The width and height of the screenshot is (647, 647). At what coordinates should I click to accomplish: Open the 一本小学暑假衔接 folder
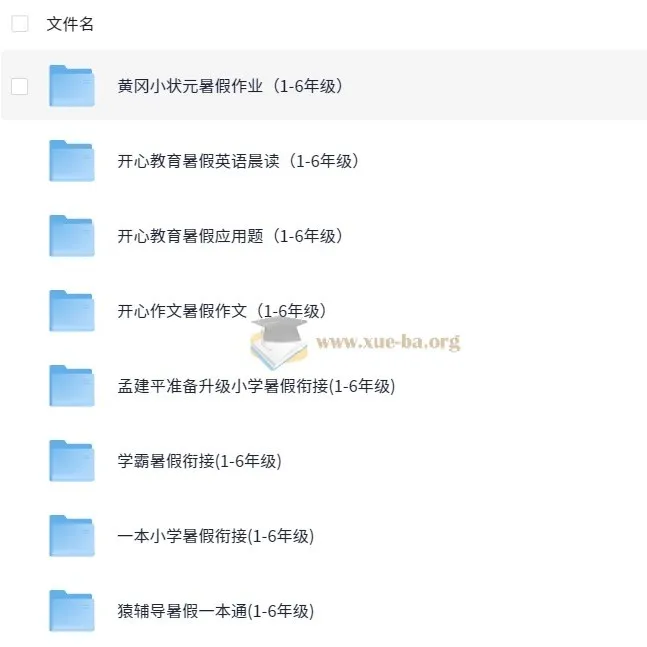215,536
